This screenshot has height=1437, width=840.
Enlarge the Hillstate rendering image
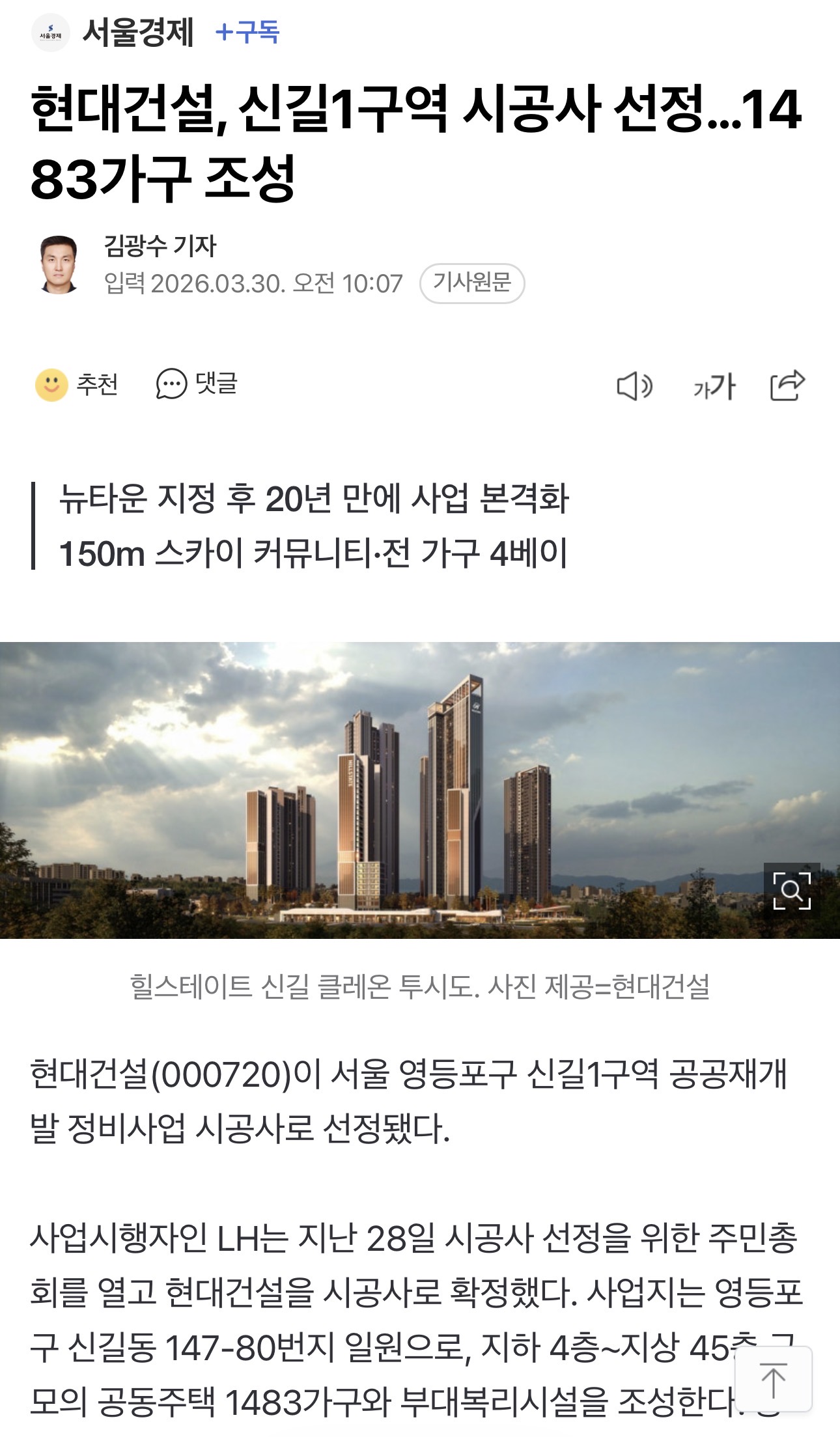click(x=791, y=891)
